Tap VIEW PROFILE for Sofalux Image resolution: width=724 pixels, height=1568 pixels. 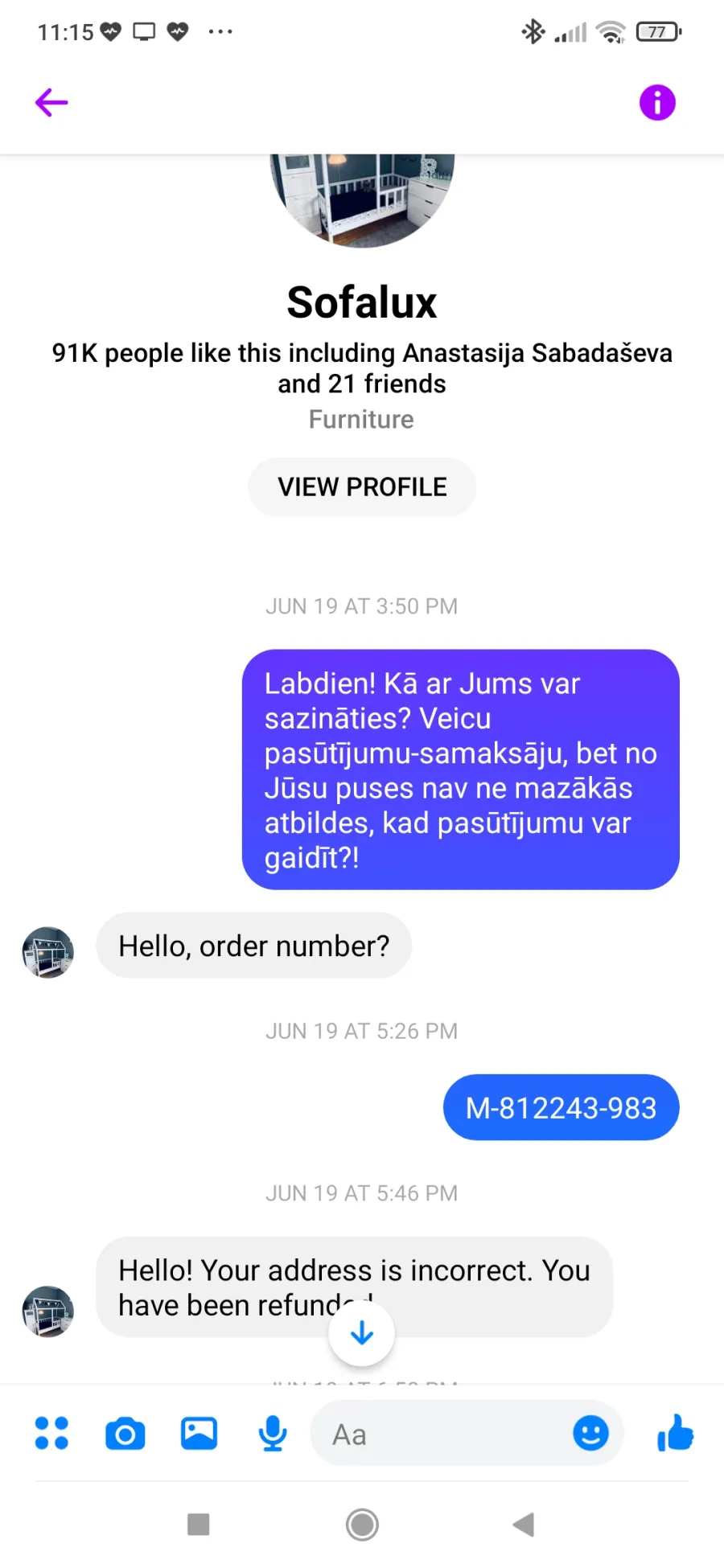tap(362, 487)
